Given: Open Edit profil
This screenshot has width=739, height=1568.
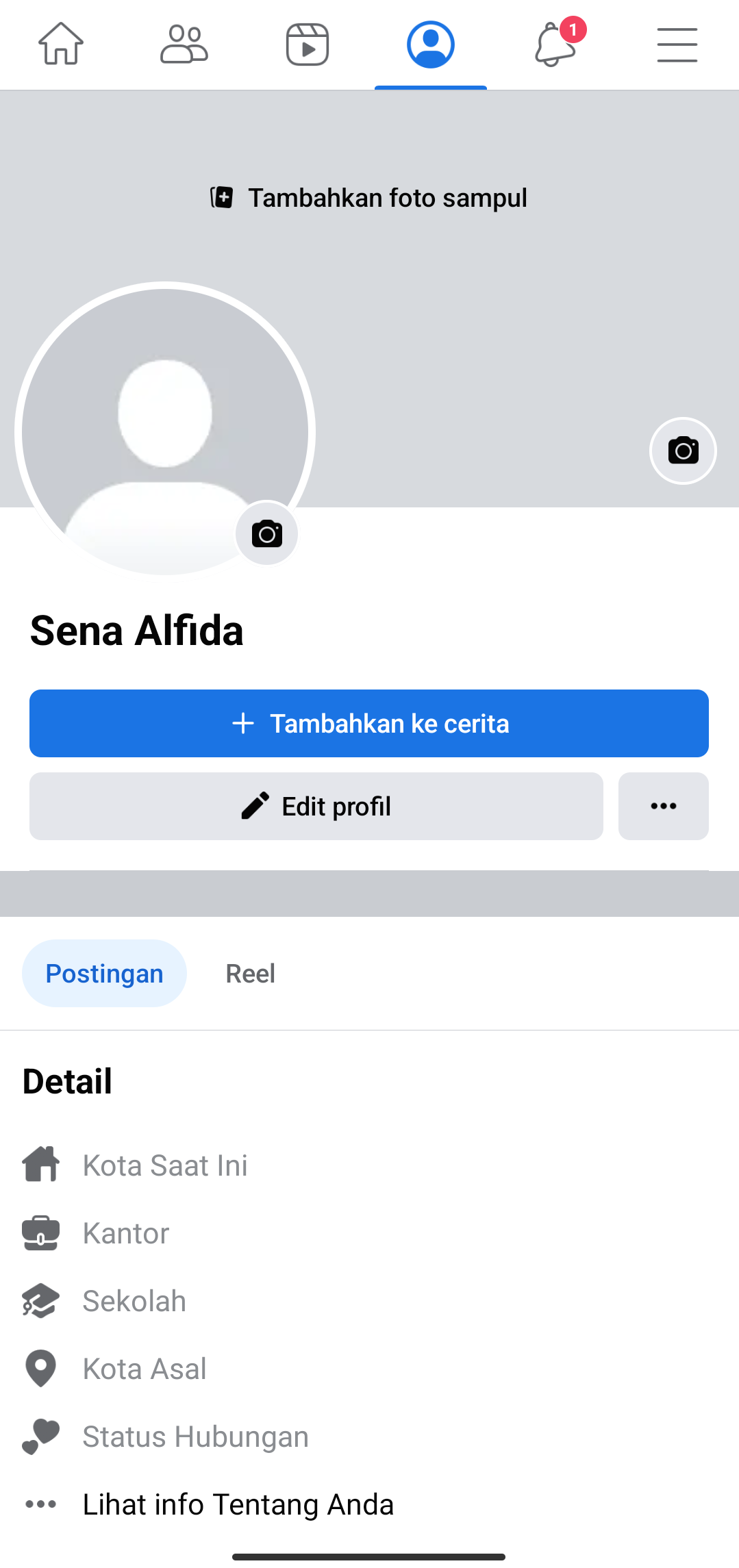Looking at the screenshot, I should [316, 806].
